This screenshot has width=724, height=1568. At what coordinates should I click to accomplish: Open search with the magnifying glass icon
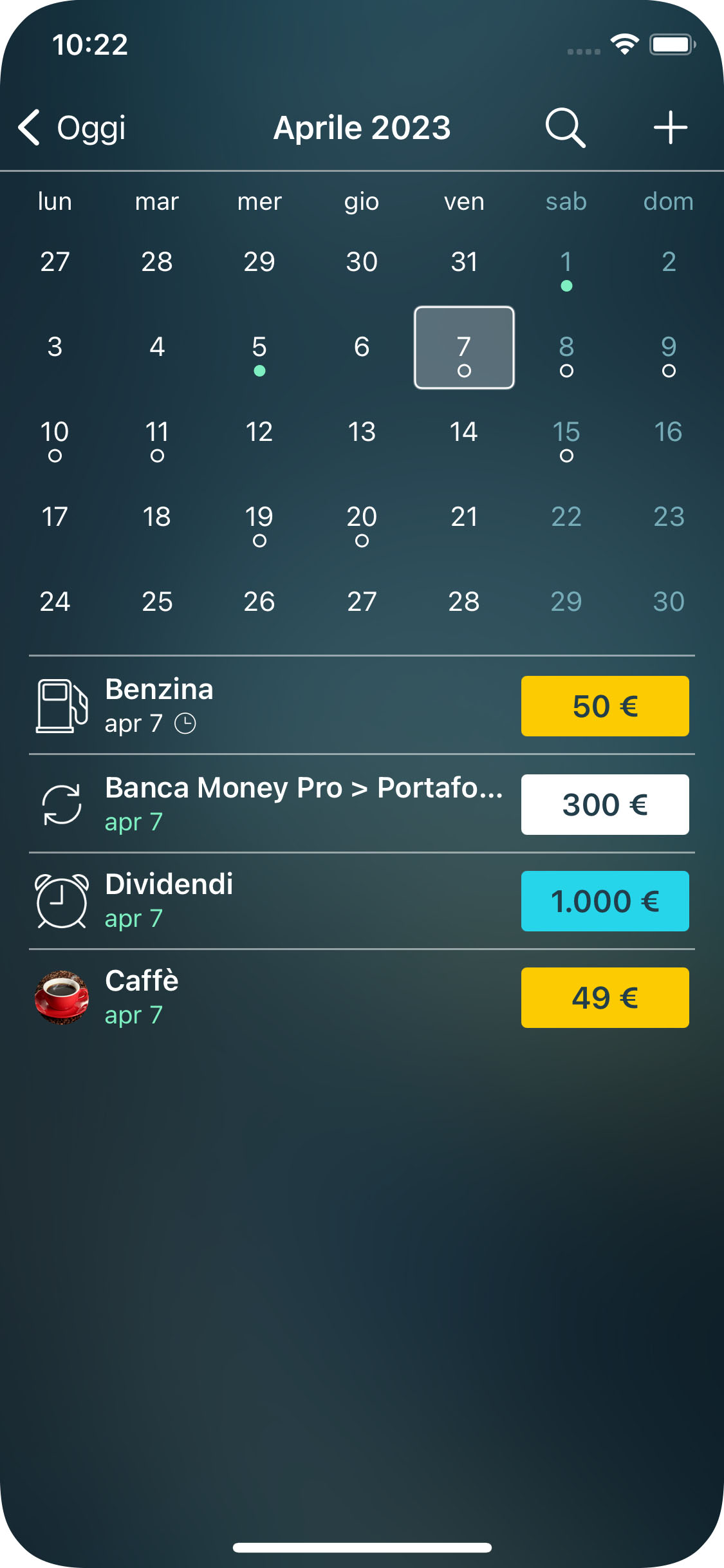coord(564,127)
